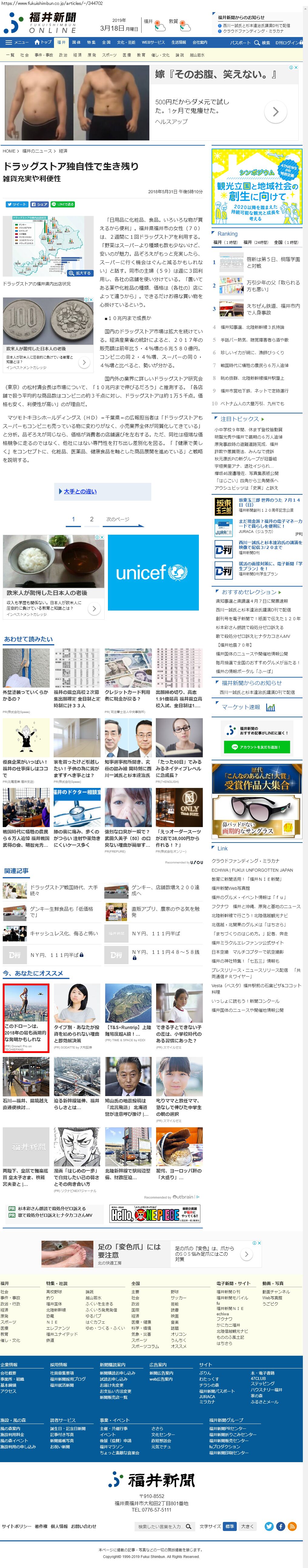The height and width of the screenshot is (1568, 308).
Task: Set text size to 大きく
Action: click(247, 1526)
